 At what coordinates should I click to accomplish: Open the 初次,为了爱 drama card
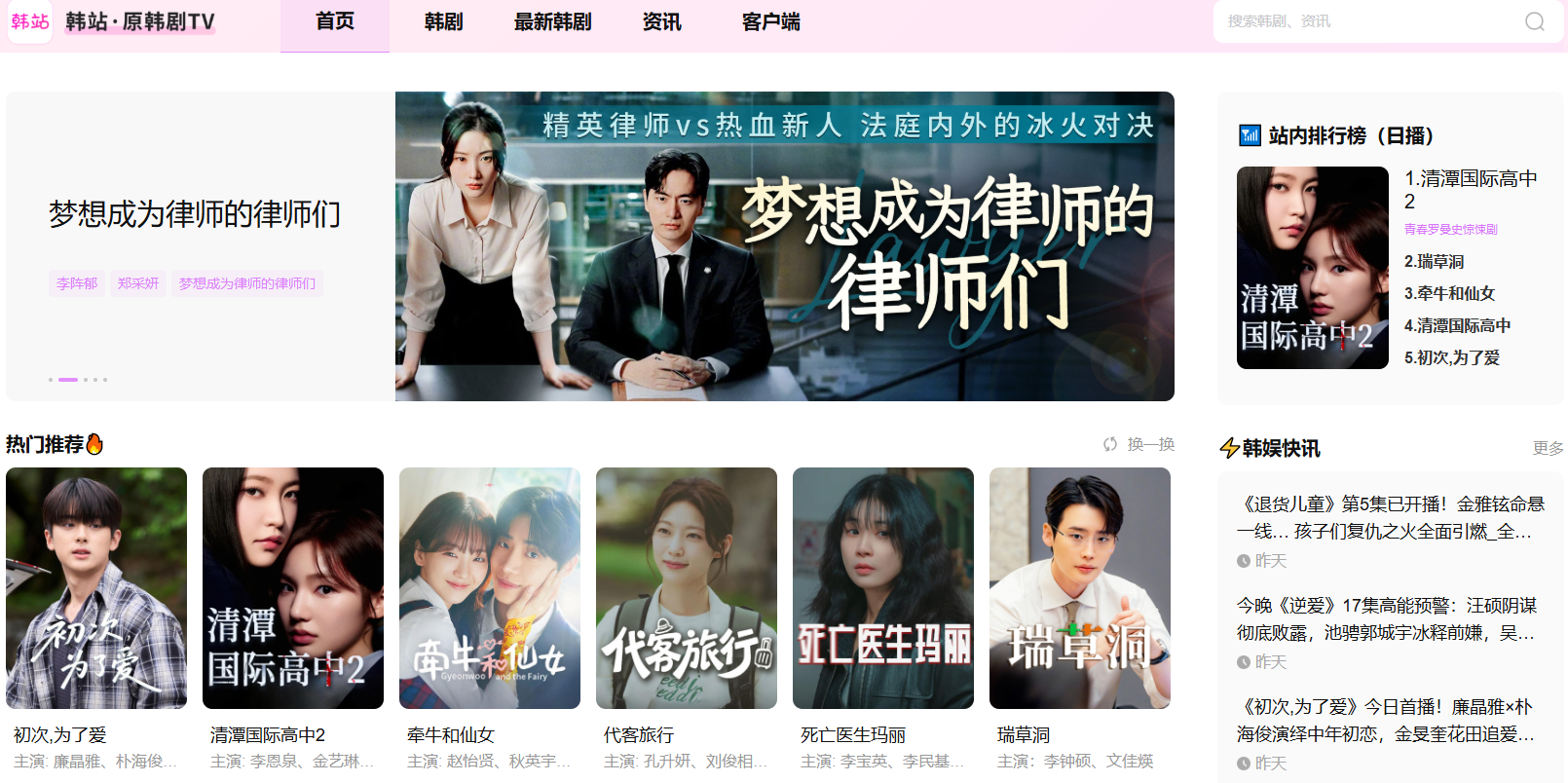96,588
